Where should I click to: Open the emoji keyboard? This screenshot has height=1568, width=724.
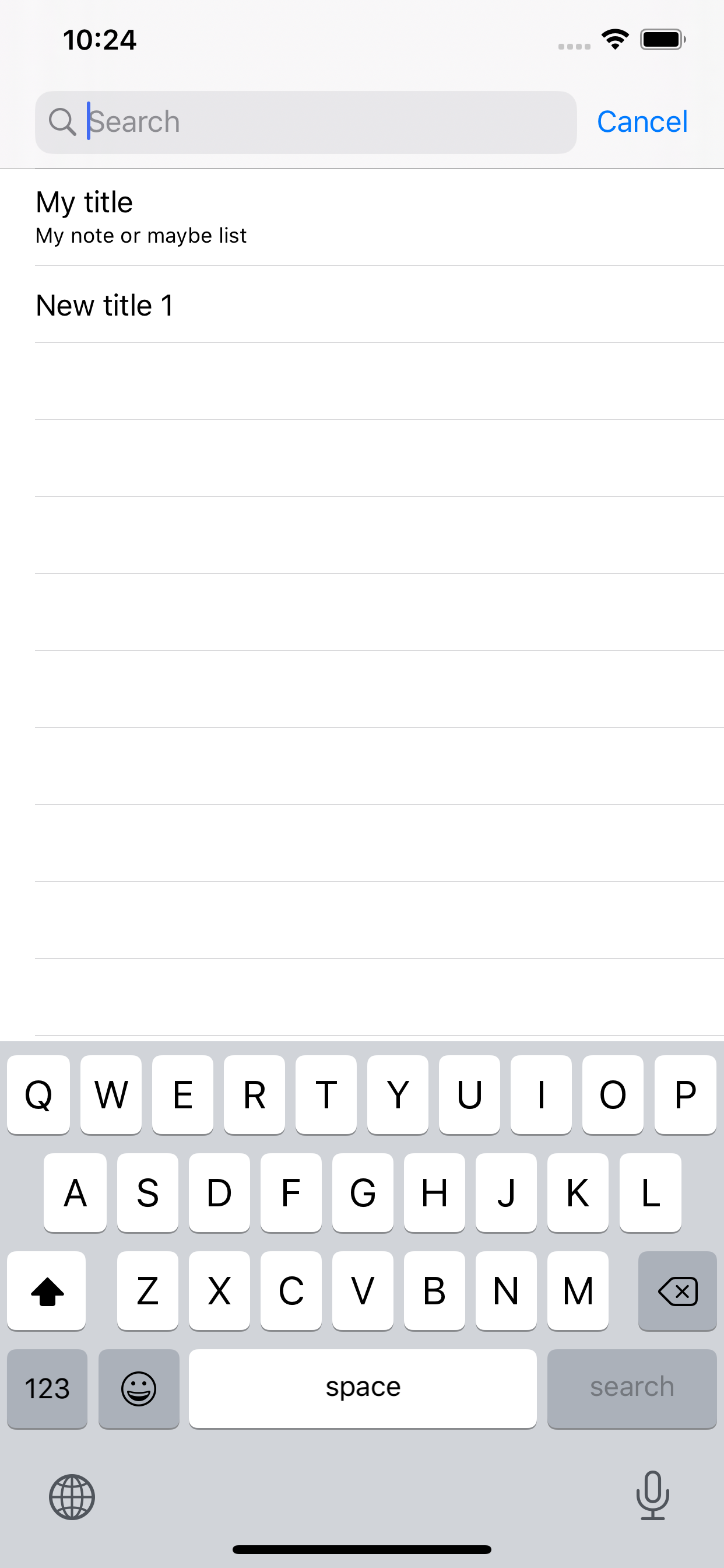click(x=139, y=1388)
